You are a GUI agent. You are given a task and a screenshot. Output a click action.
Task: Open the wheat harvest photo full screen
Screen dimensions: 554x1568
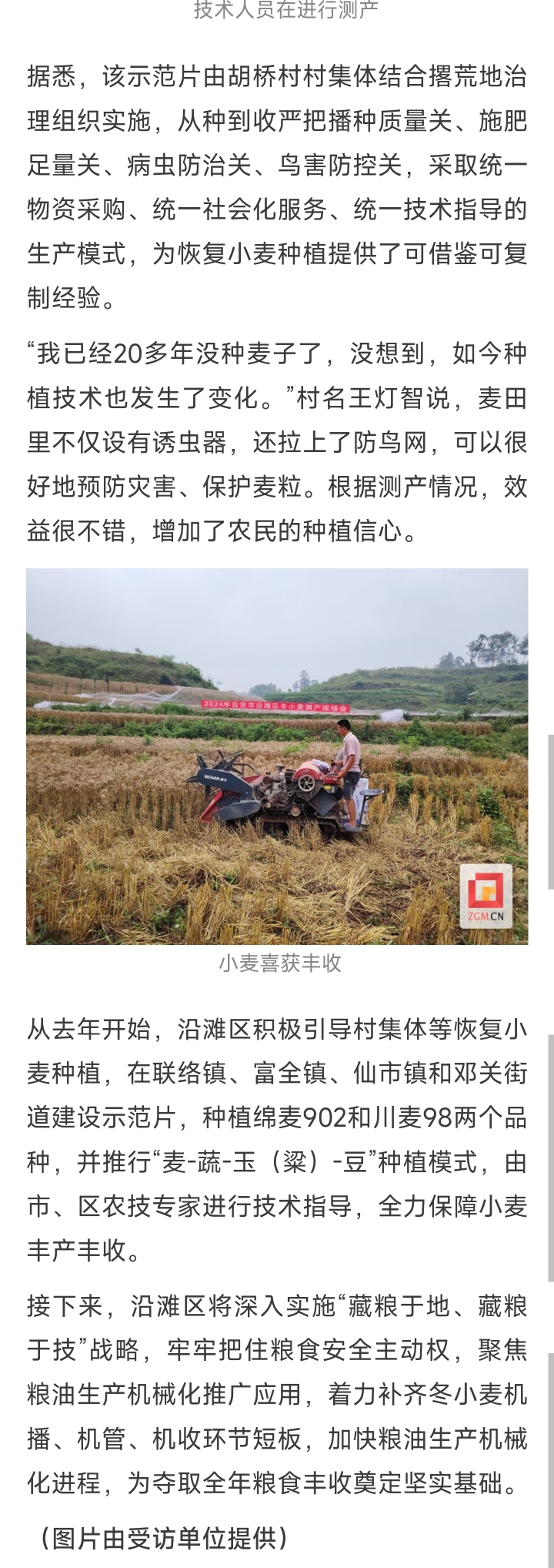point(277,756)
